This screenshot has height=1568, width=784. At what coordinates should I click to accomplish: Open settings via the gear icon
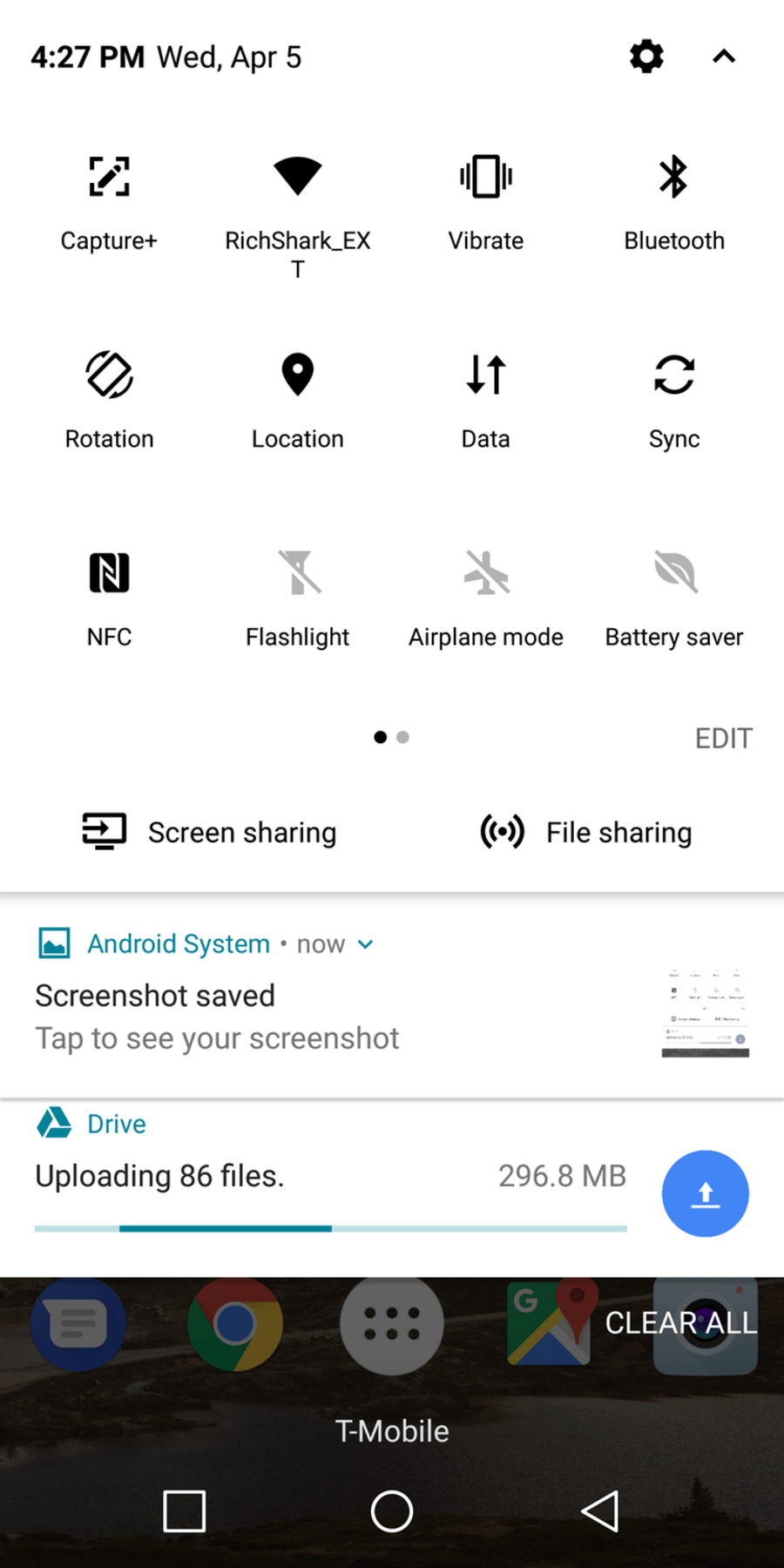tap(646, 57)
